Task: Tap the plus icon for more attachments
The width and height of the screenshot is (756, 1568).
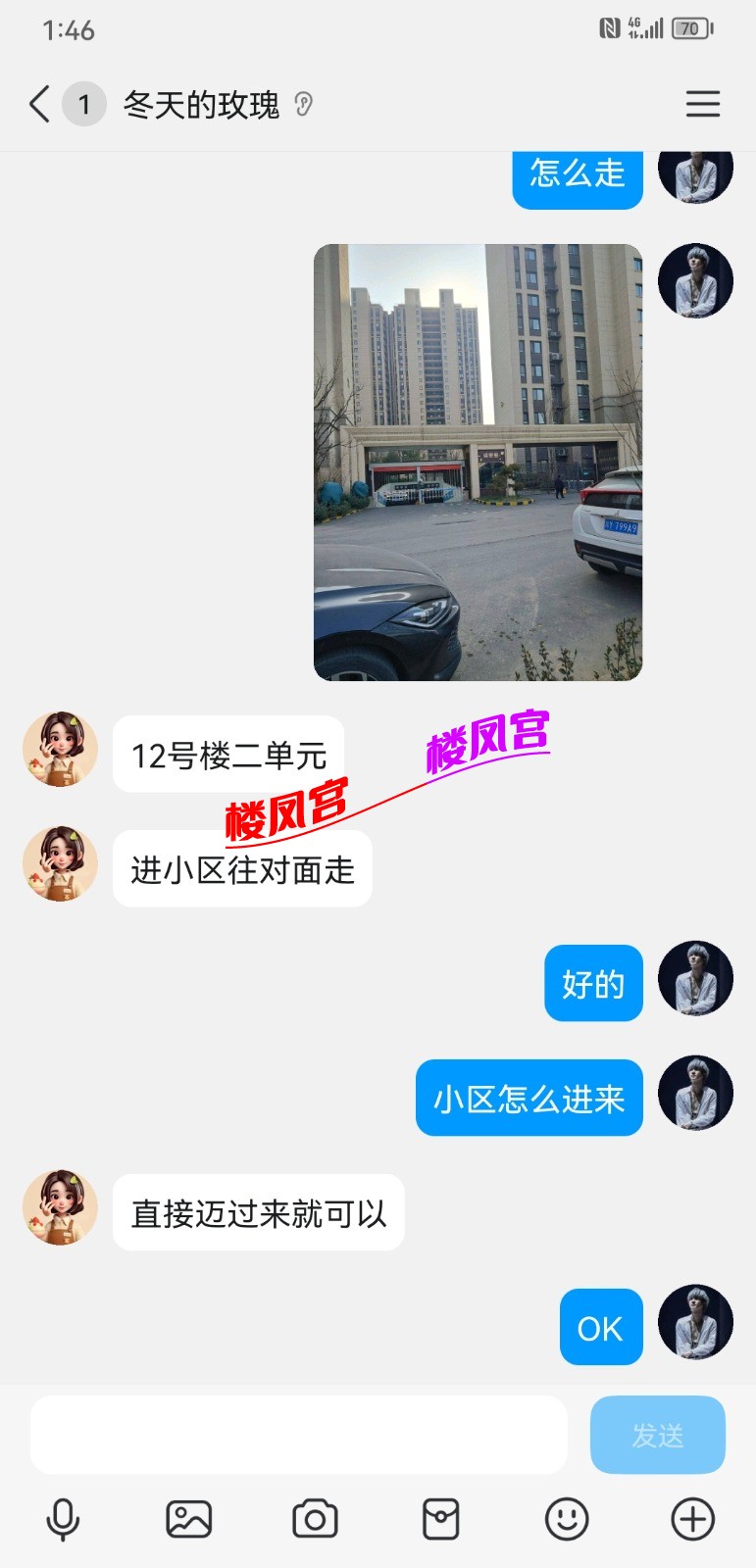Action: [692, 1518]
